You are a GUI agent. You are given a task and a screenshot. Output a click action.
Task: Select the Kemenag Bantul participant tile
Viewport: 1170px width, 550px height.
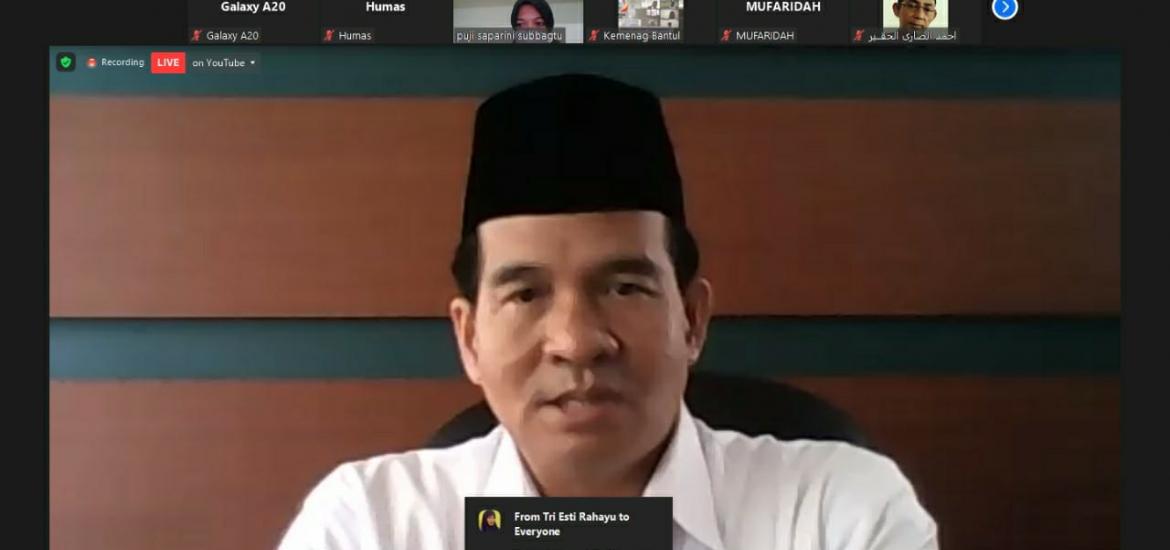650,20
